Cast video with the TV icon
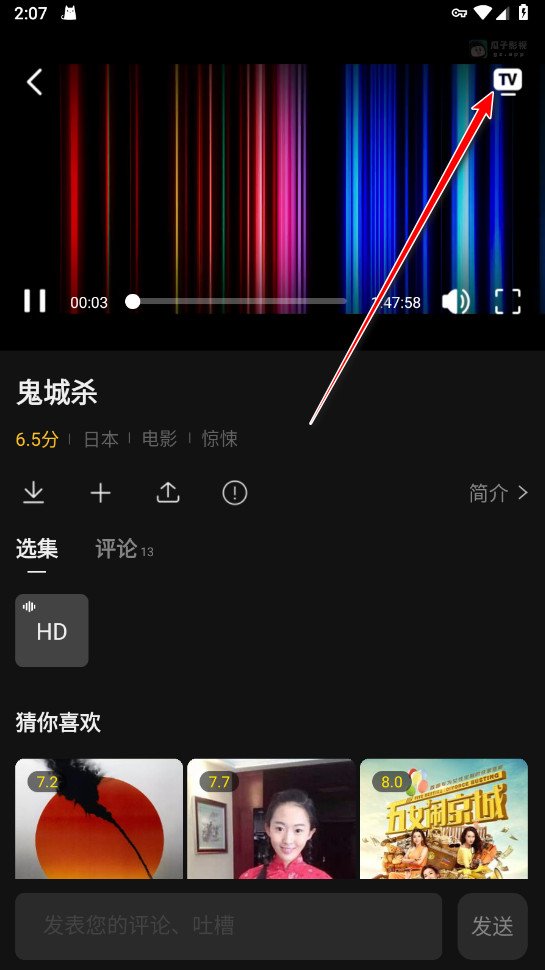This screenshot has height=970, width=545. pos(507,82)
